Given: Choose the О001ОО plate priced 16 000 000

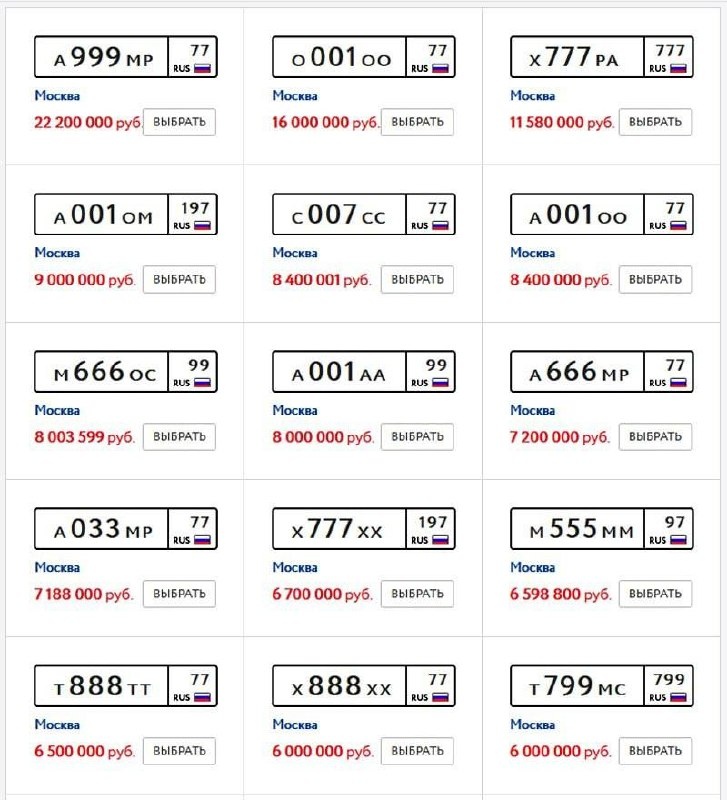Looking at the screenshot, I should (417, 122).
